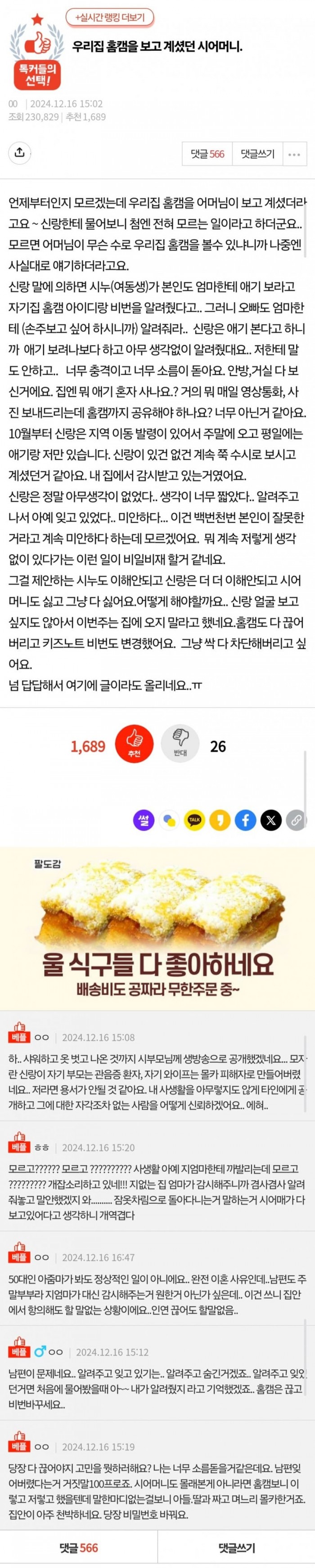Share the post to KakaoStory
The height and width of the screenshot is (1568, 315).
click(x=220, y=820)
